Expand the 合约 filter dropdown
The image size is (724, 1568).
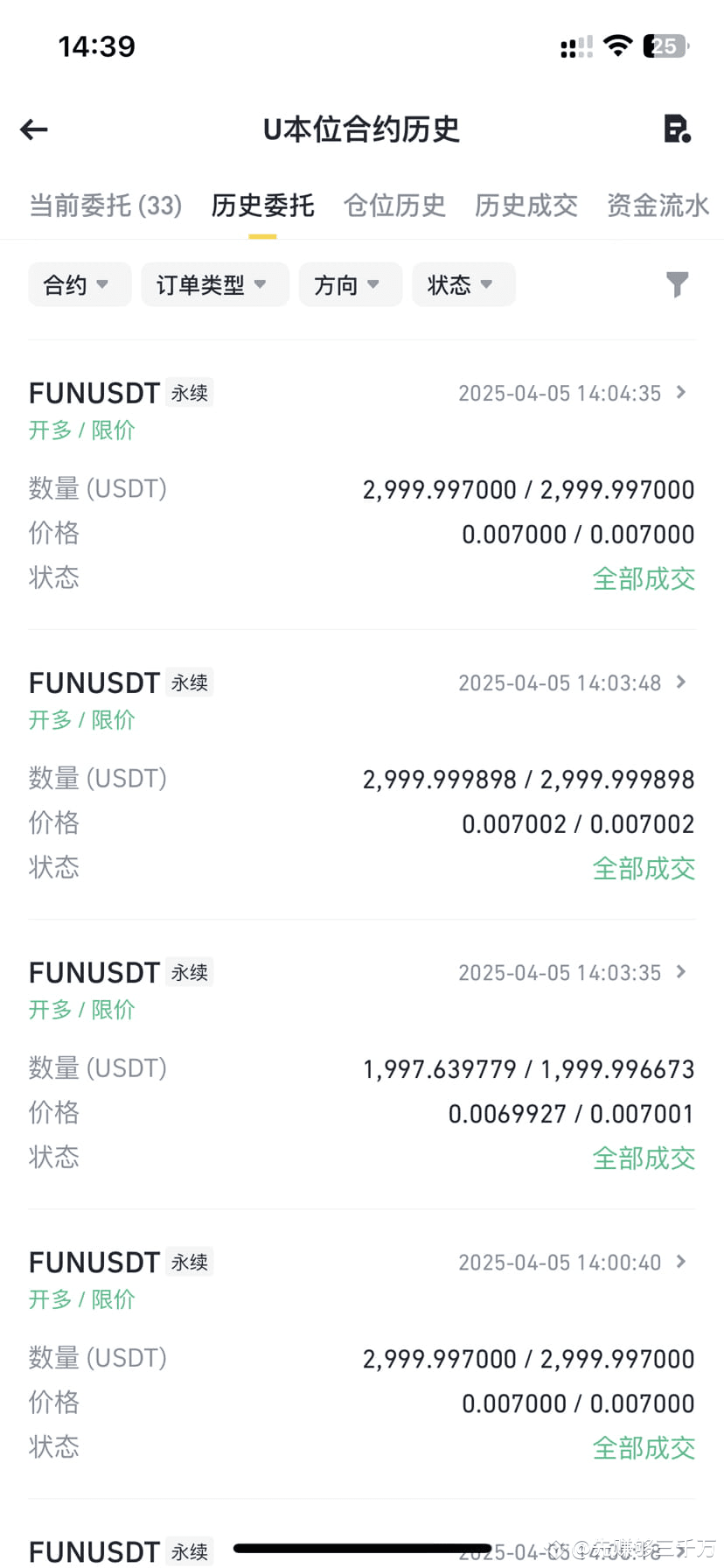(x=79, y=284)
